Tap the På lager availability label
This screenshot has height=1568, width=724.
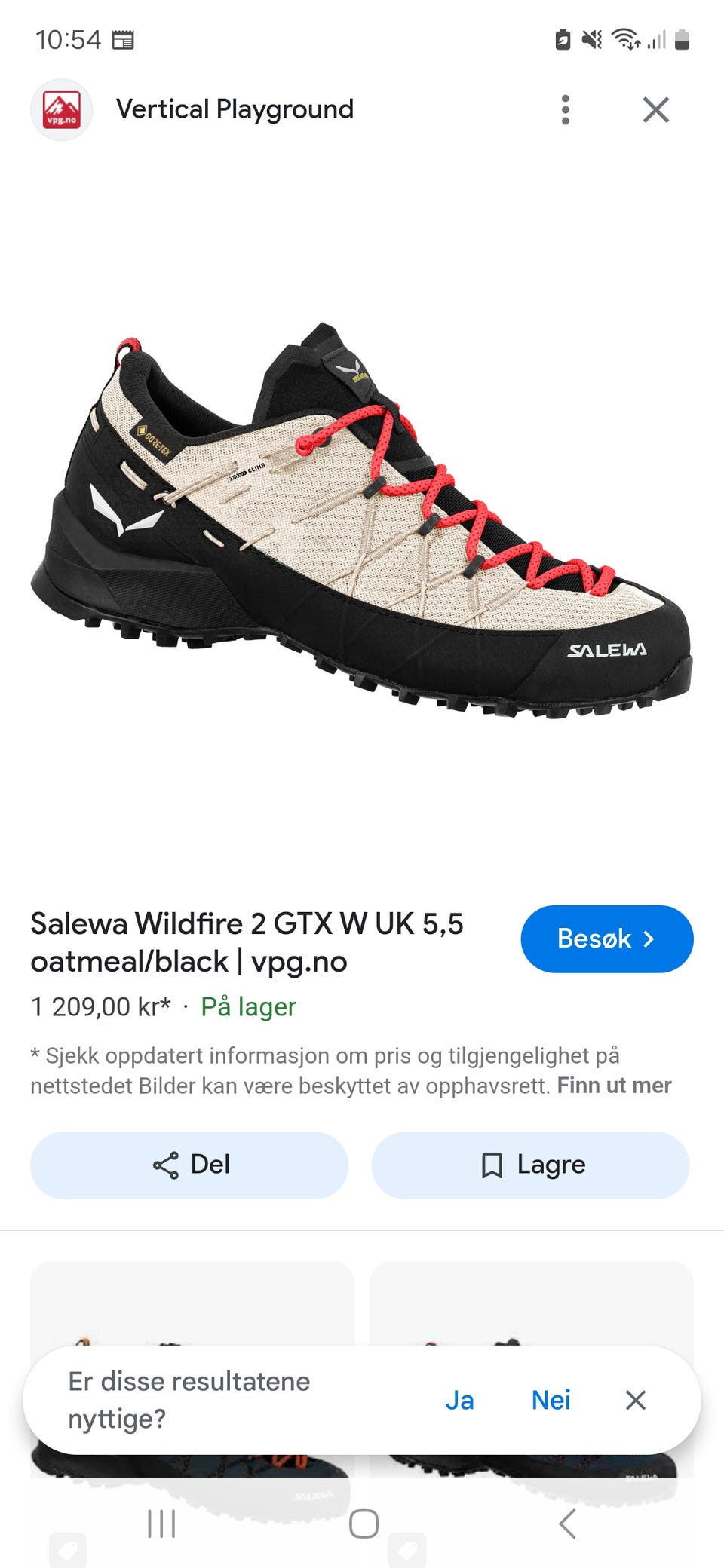[248, 1007]
